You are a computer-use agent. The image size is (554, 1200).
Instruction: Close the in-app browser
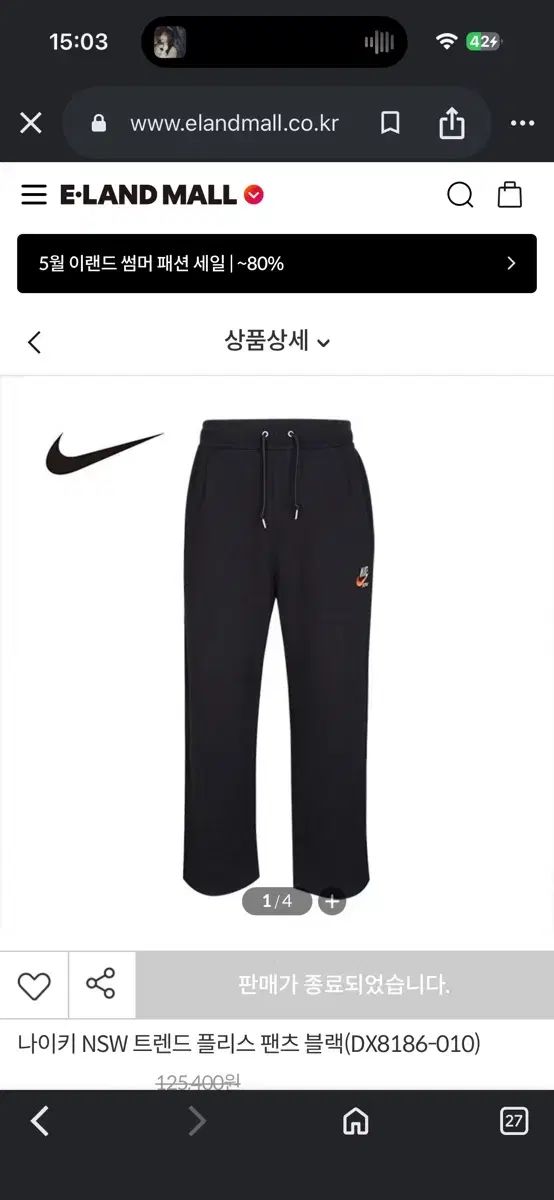coord(31,123)
